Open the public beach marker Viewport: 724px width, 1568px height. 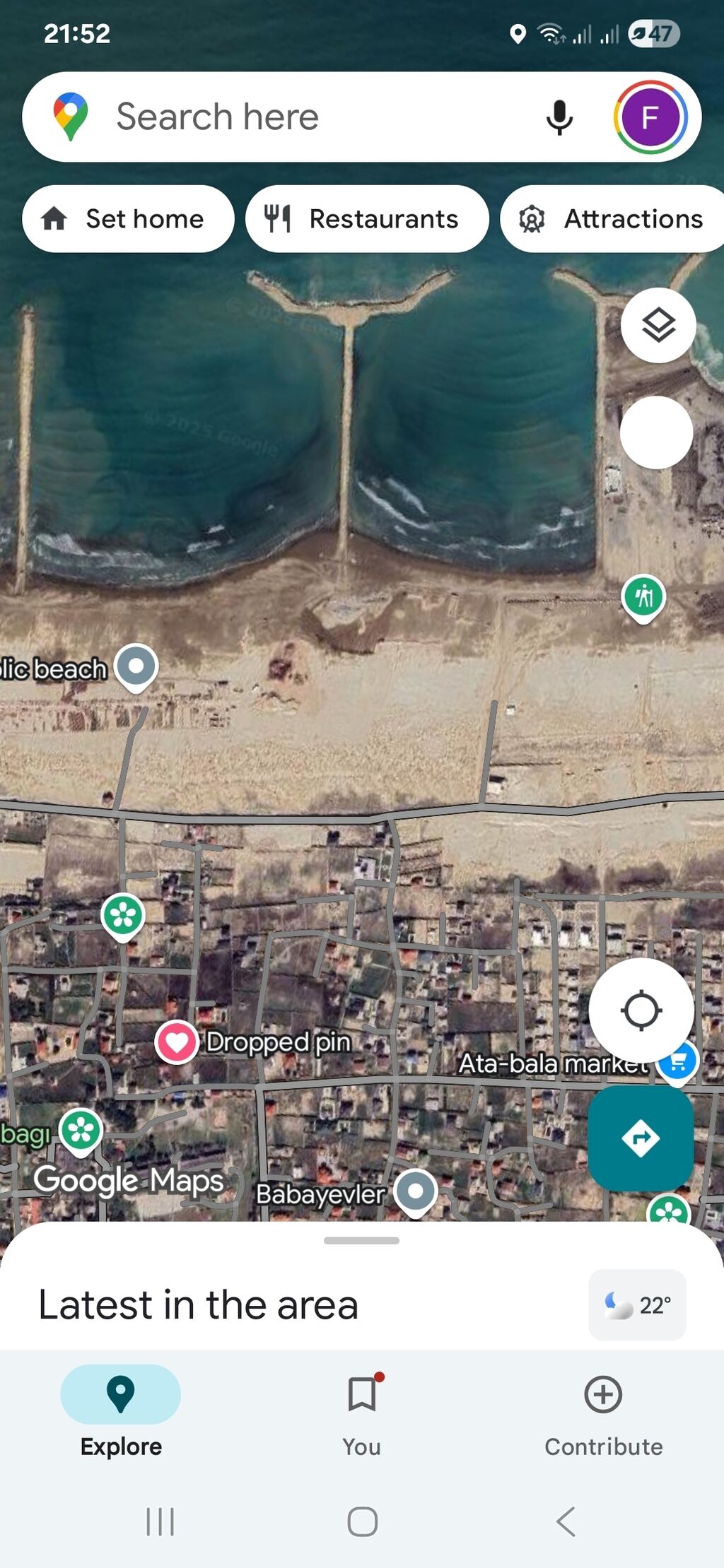[x=136, y=666]
